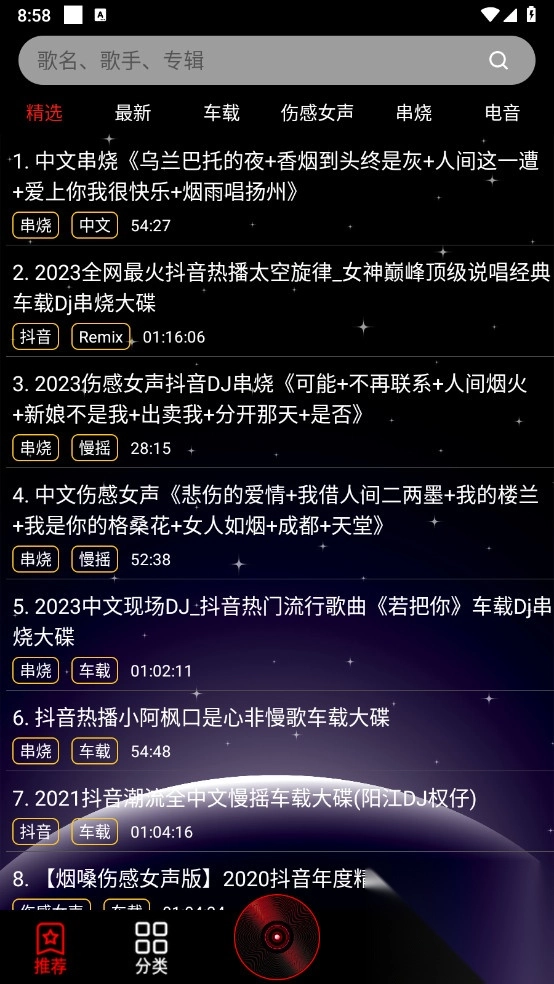Viewport: 554px width, 984px height.
Task: Open track 4 中文伤感女声 悲伤的爱情
Action: (277, 525)
